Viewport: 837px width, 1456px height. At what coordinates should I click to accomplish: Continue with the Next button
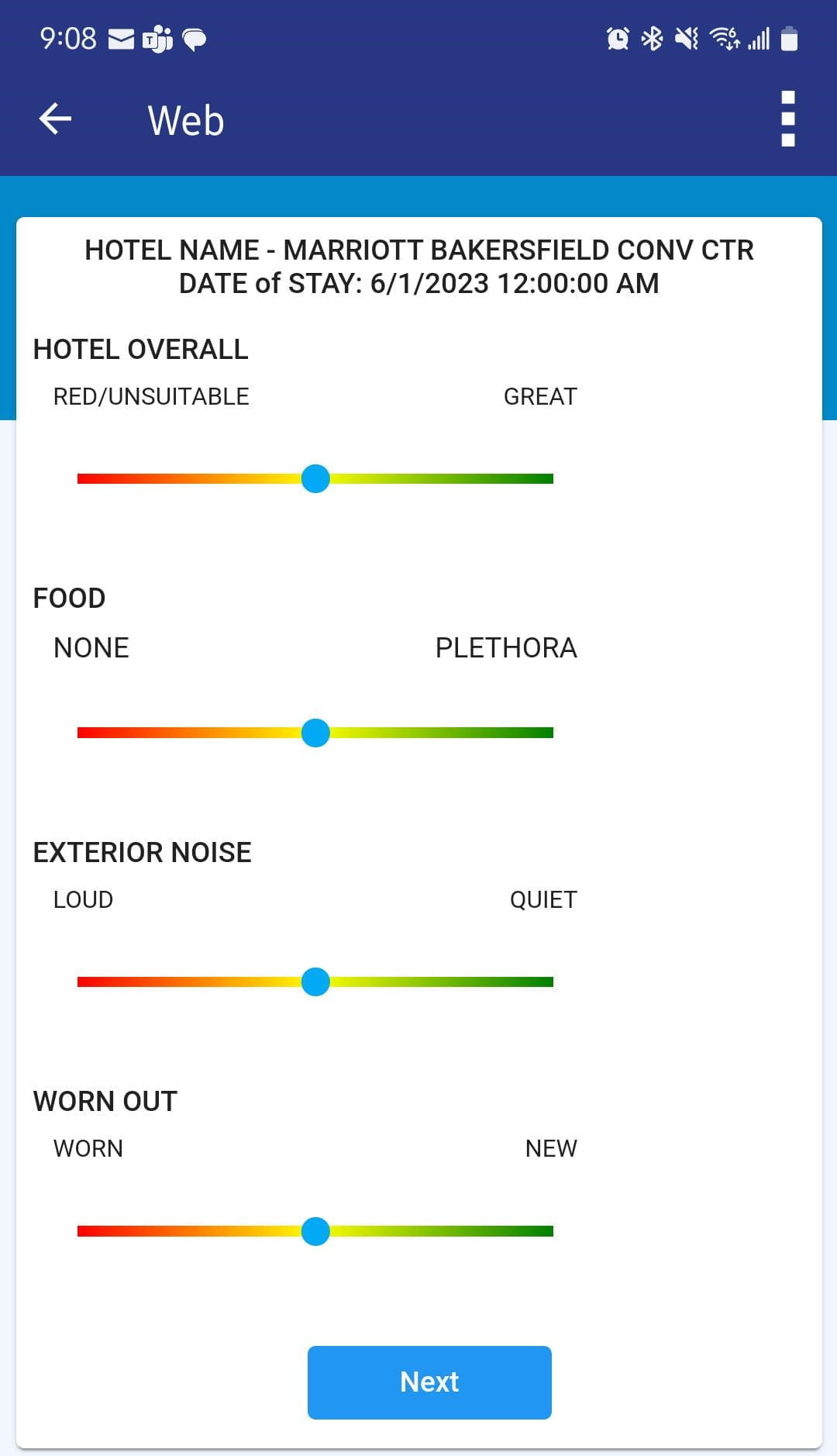click(x=429, y=1382)
